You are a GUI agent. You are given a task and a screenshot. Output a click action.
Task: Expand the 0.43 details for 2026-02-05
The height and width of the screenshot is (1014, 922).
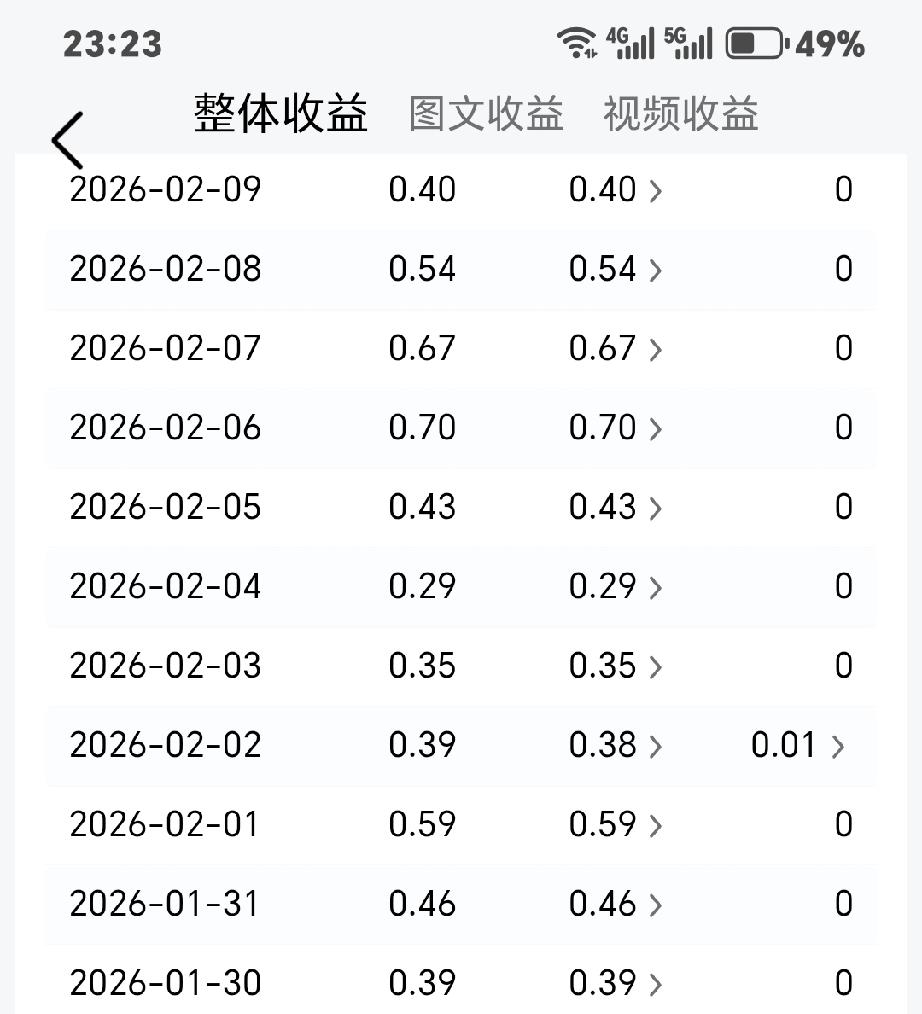pyautogui.click(x=657, y=507)
